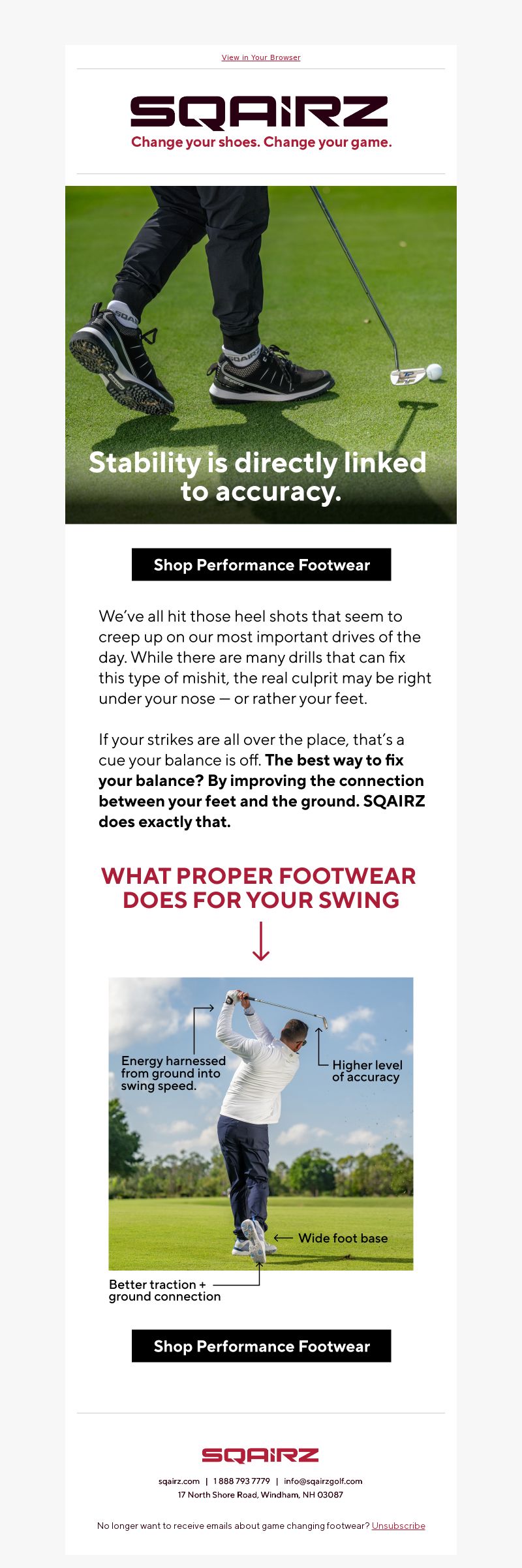Tap the Unsubscribe link

tap(398, 1526)
